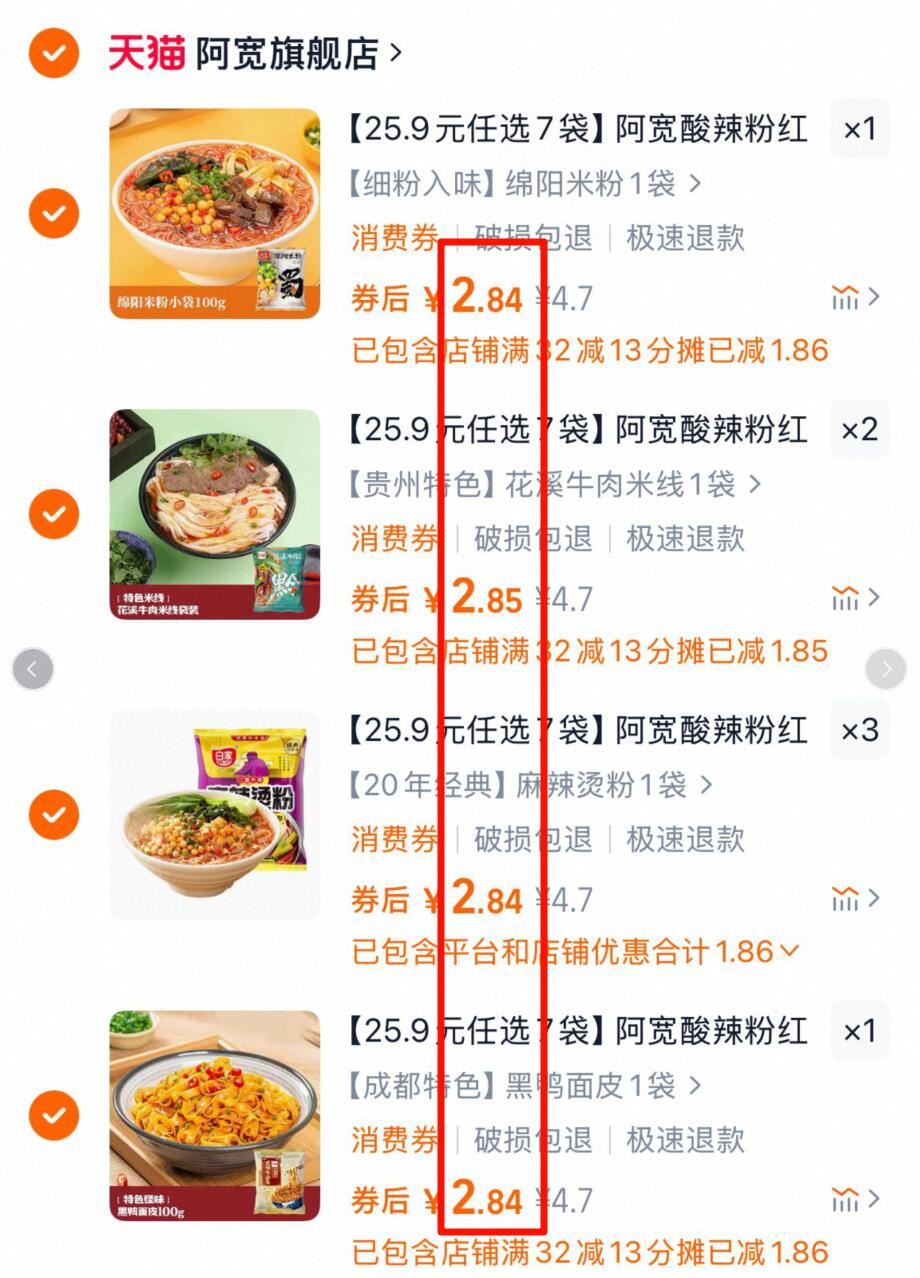Uncheck the 黑鸭面皮 item checkbox

52,1115
